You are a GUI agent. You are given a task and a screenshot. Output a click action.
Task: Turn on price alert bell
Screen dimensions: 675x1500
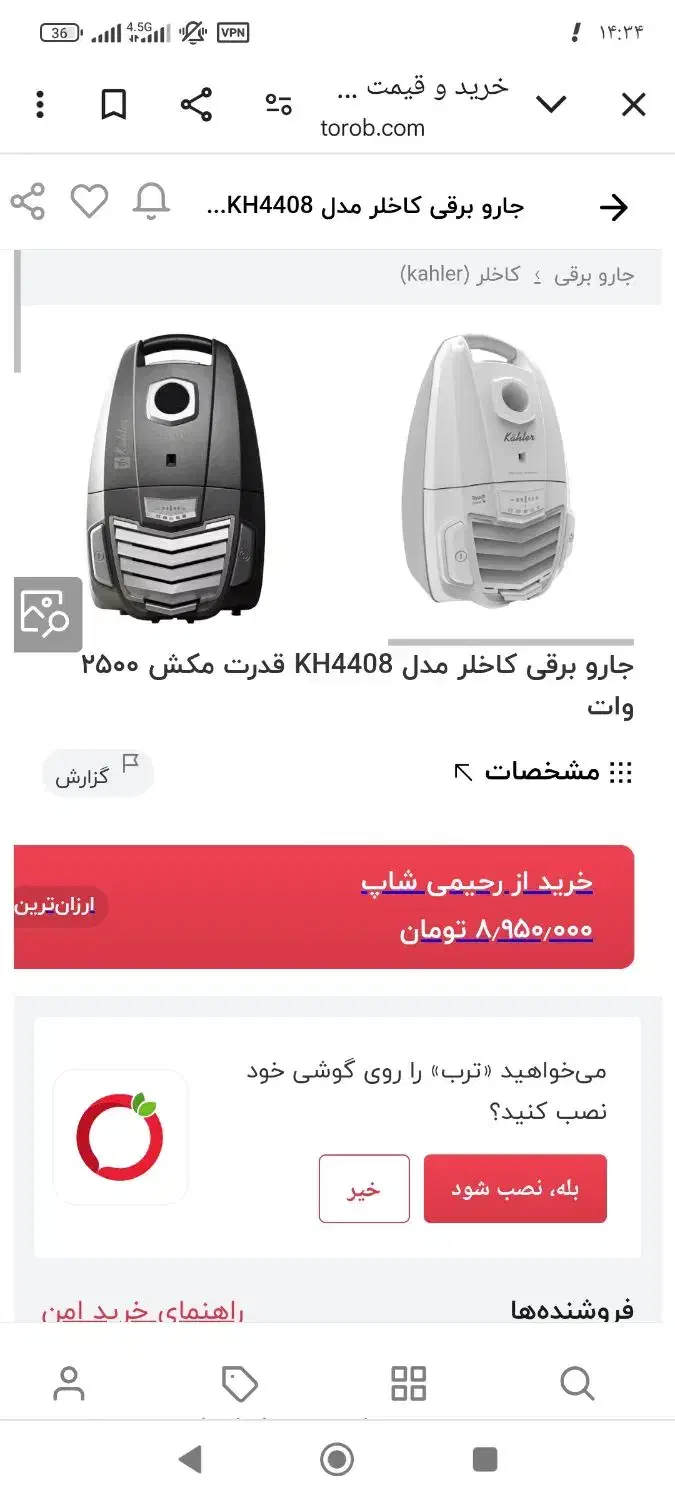pyautogui.click(x=152, y=202)
